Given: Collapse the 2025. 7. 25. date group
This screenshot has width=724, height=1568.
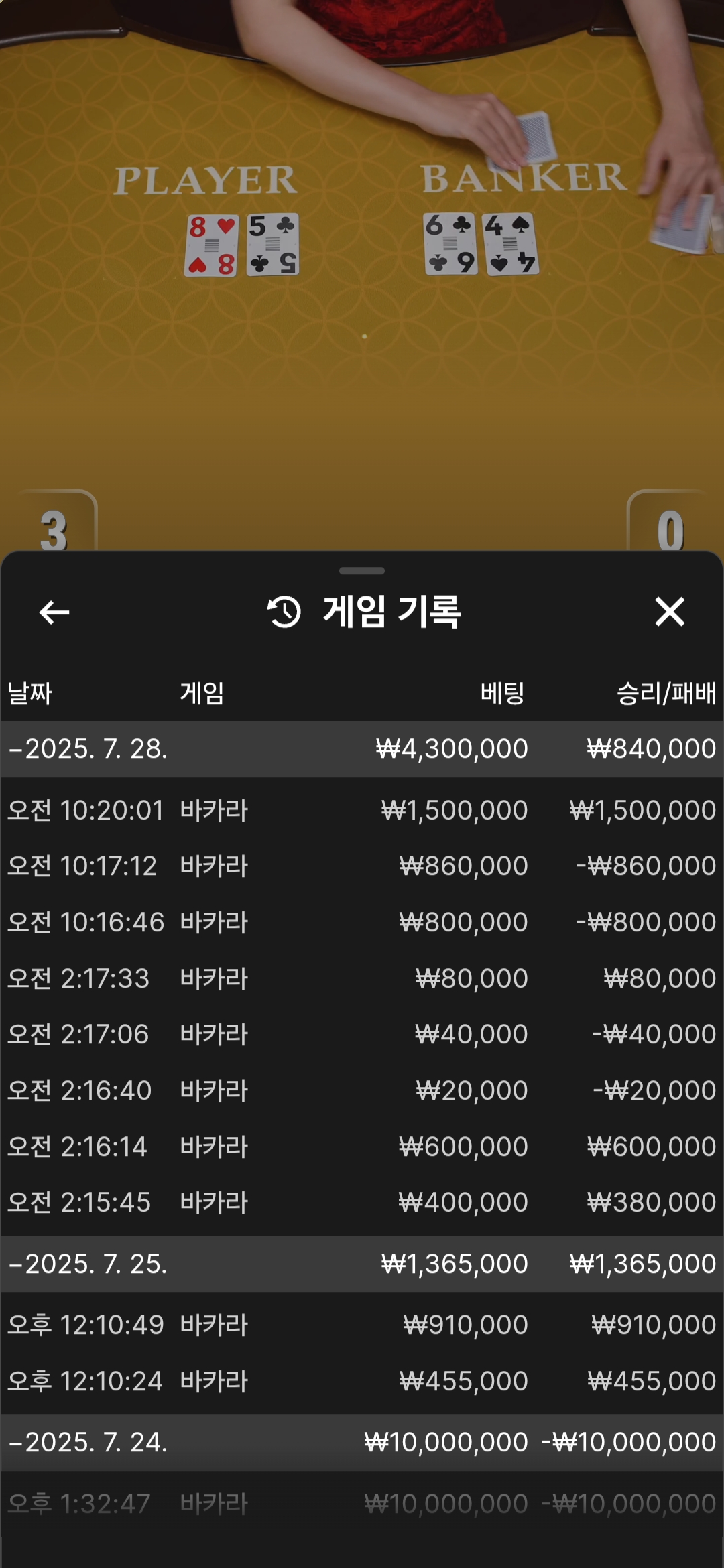Looking at the screenshot, I should point(362,1264).
